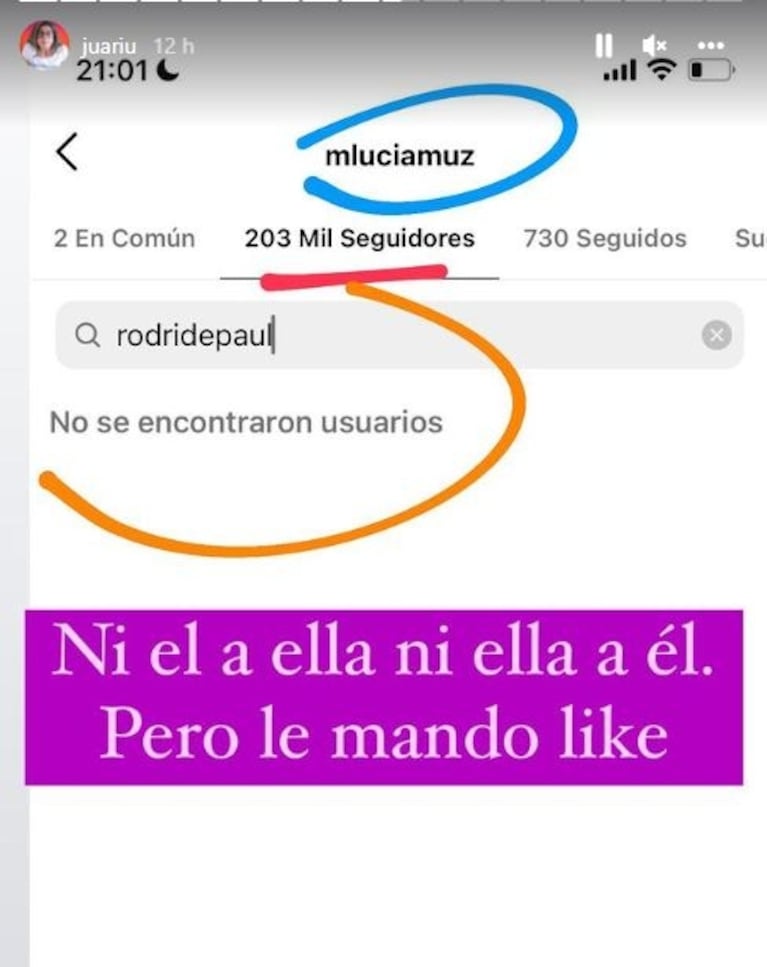The image size is (767, 967).
Task: Open juariu's profile from the story header
Action: (45, 45)
